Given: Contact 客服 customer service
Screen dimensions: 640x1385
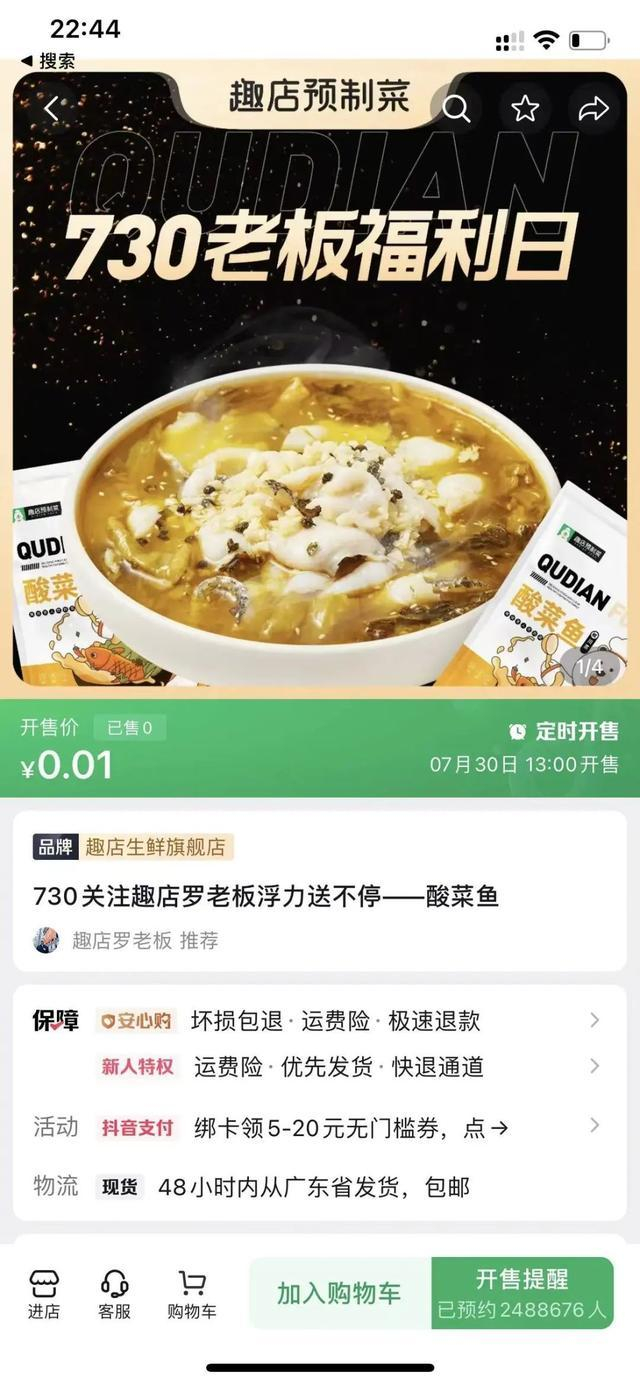Looking at the screenshot, I should [x=114, y=1295].
